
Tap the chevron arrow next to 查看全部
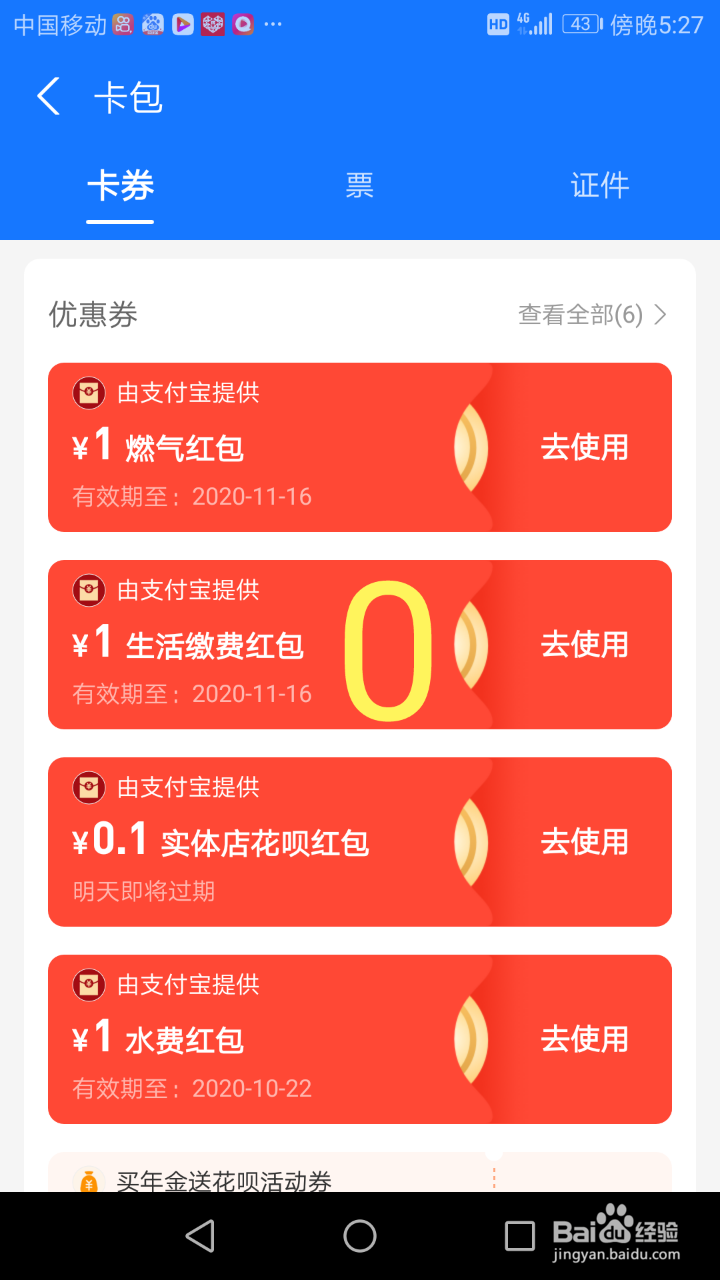(x=660, y=315)
